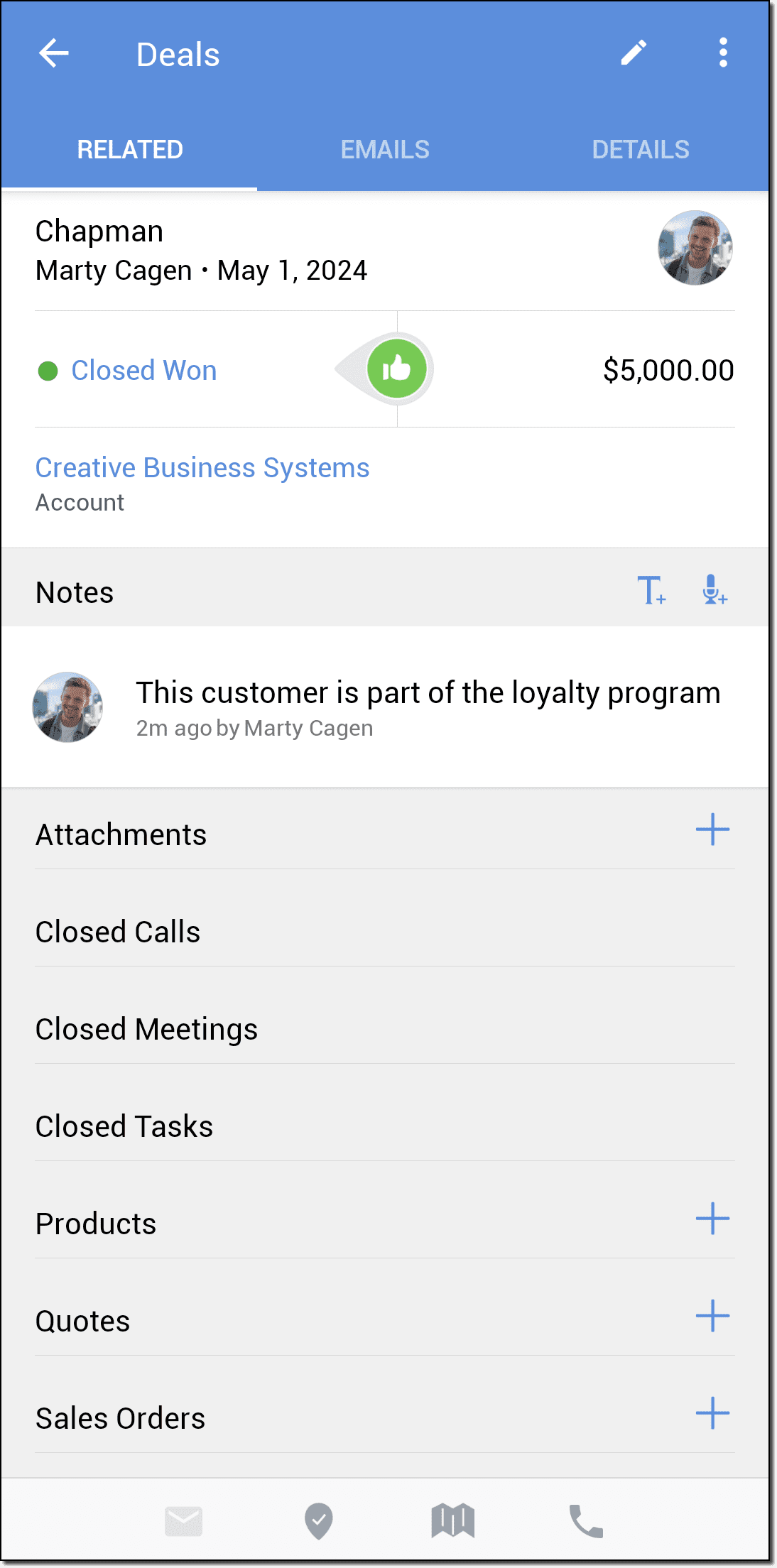The image size is (777, 1568).
Task: Open the check-in location pin icon
Action: tap(319, 1521)
